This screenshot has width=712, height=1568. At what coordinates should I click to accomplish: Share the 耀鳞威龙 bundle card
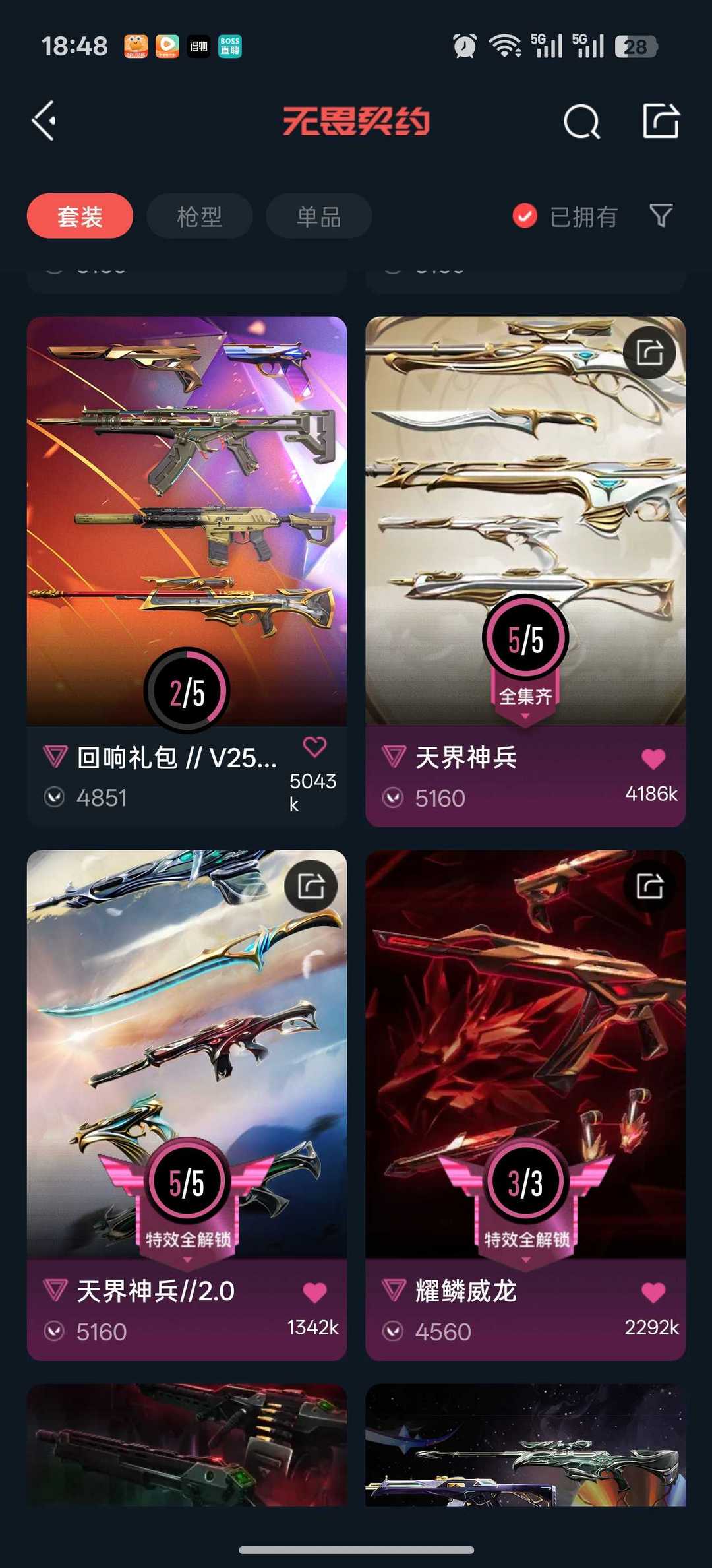pos(649,886)
